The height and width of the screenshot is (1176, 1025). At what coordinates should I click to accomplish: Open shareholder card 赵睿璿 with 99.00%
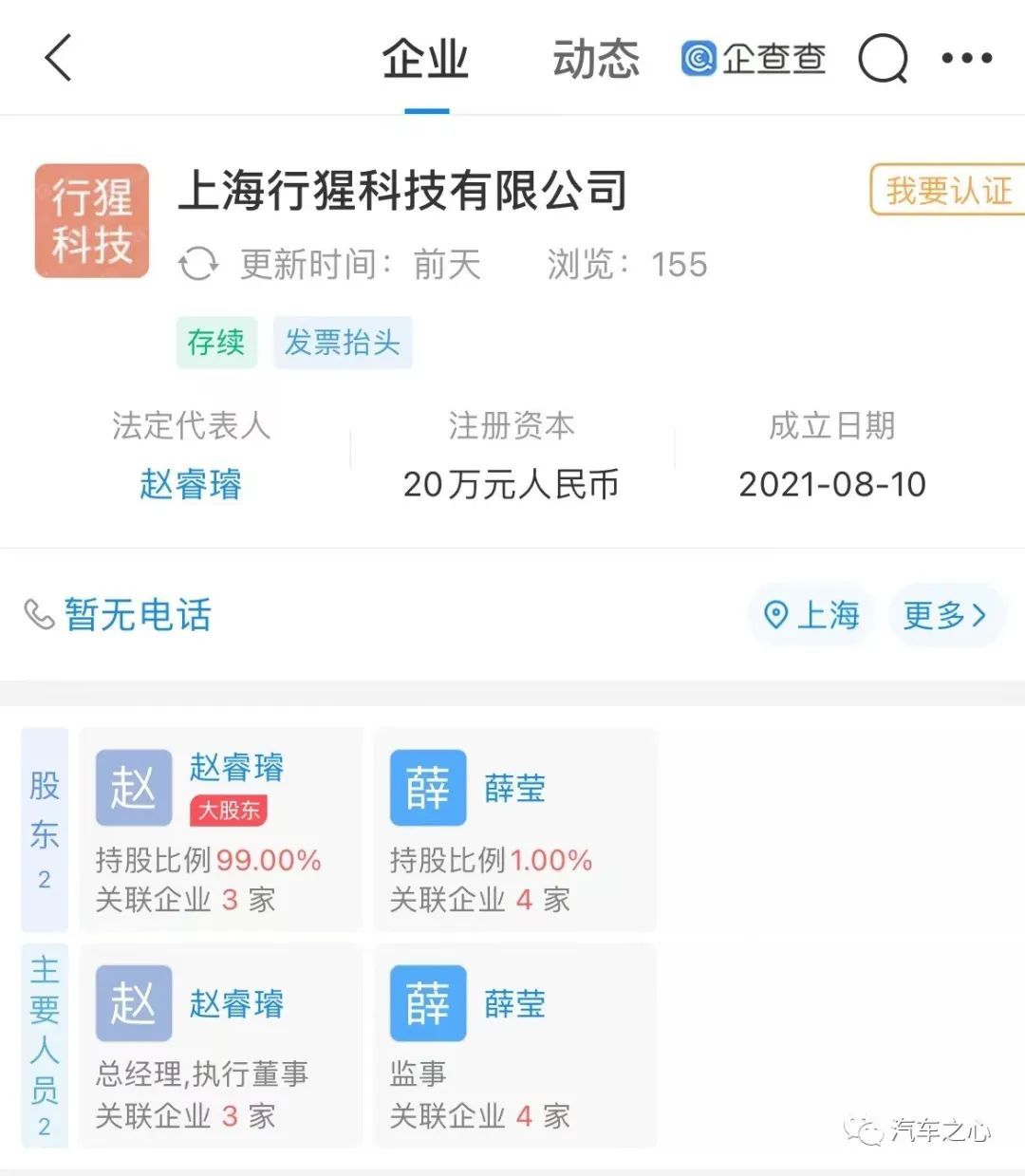(x=220, y=830)
